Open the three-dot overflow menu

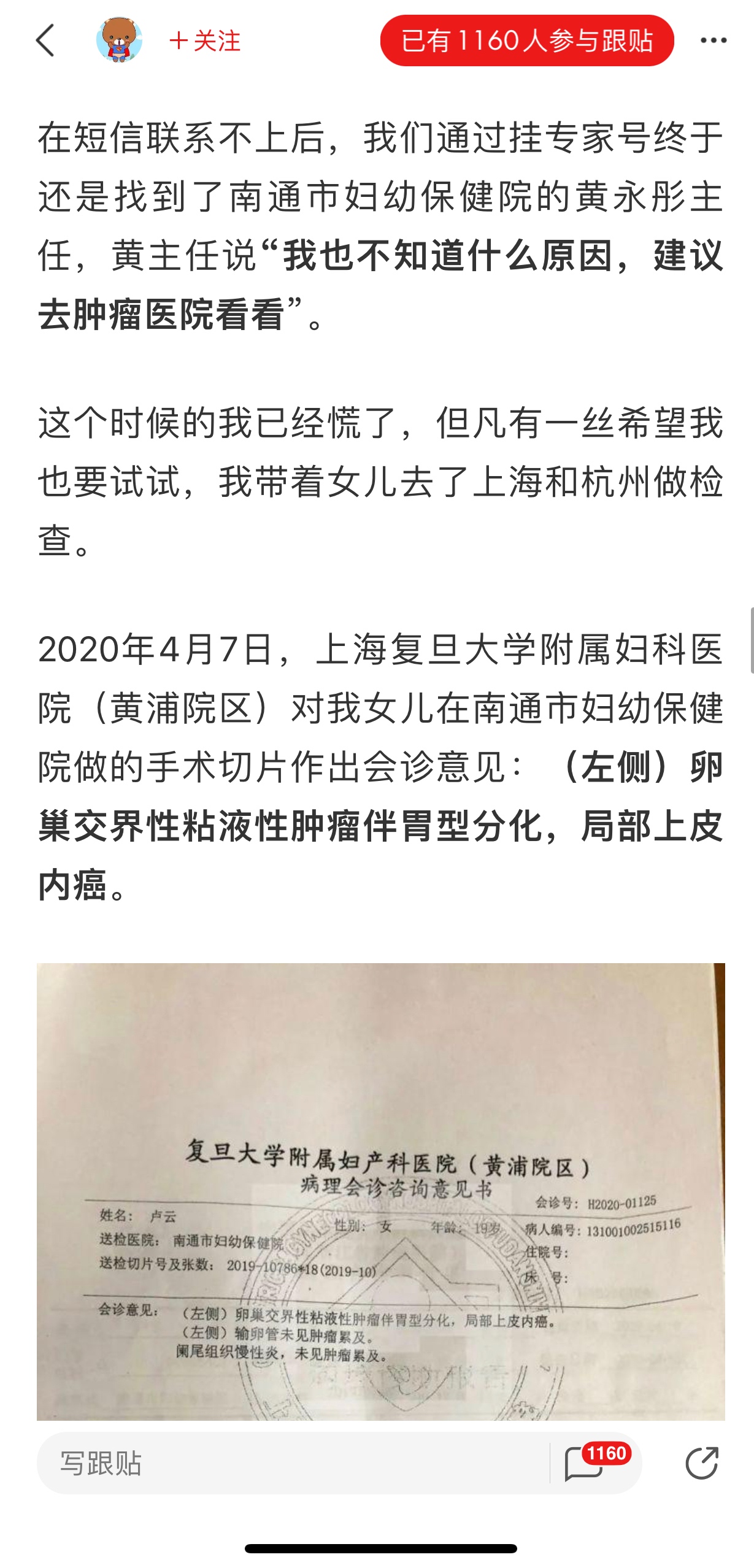coord(713,40)
